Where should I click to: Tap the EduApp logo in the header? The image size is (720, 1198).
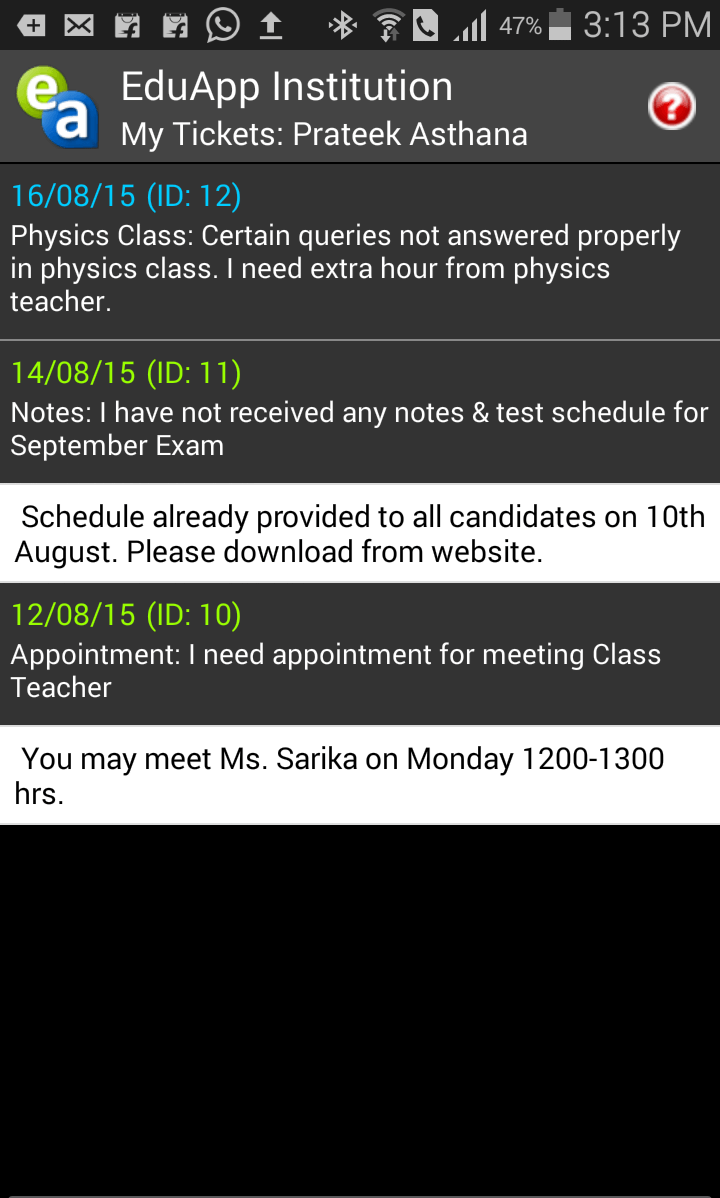(58, 106)
